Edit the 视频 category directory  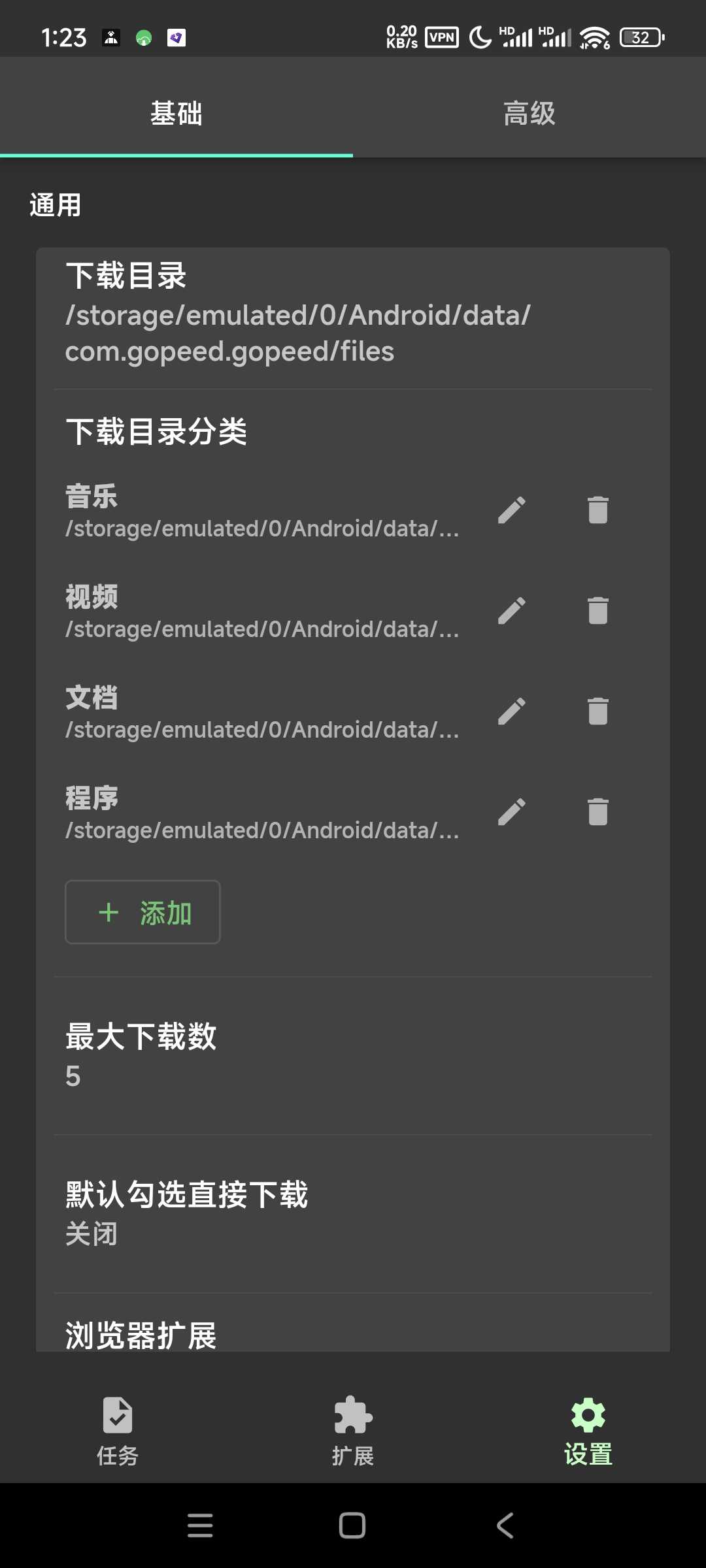(511, 611)
